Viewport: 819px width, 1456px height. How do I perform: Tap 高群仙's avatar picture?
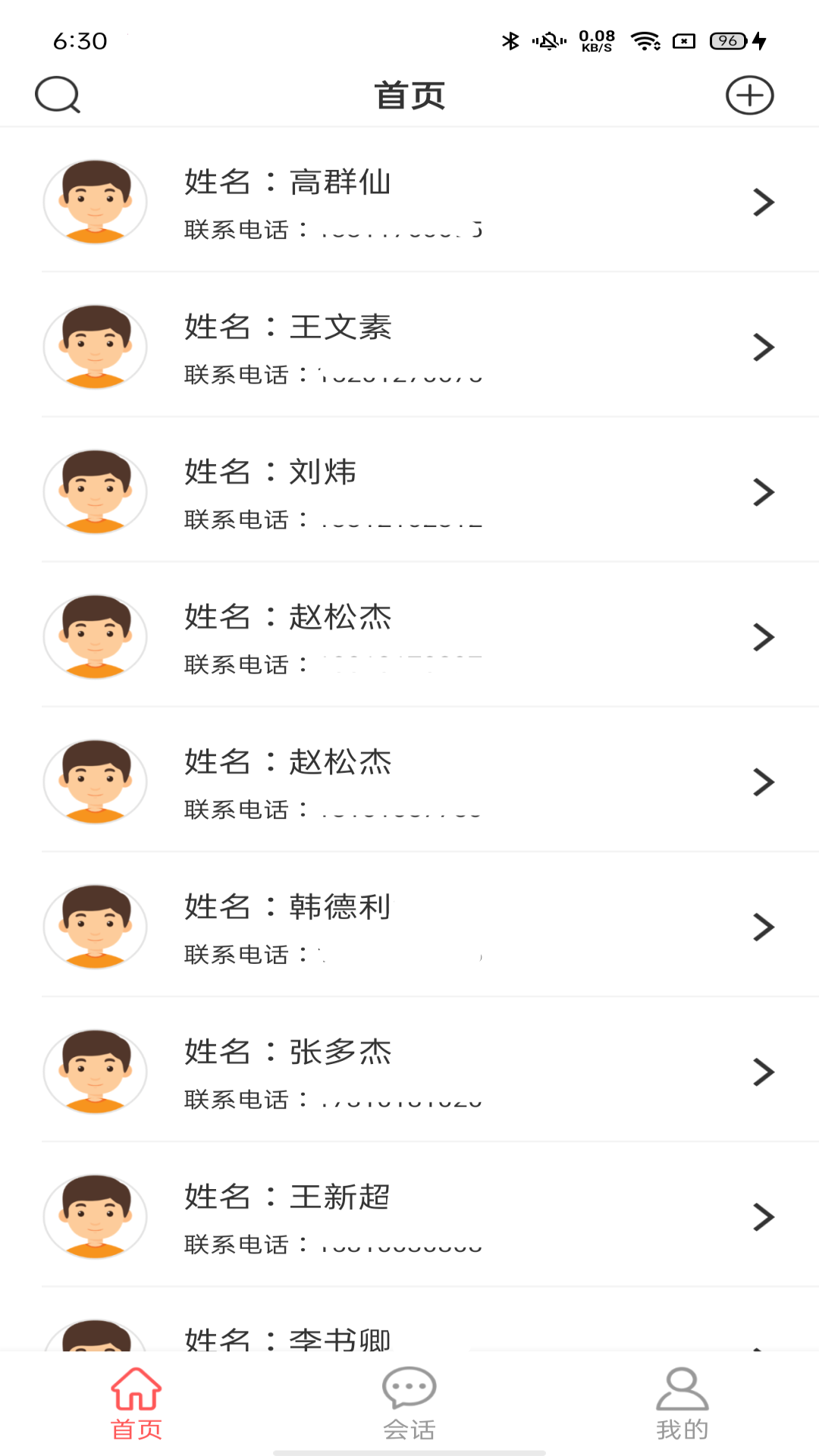95,202
